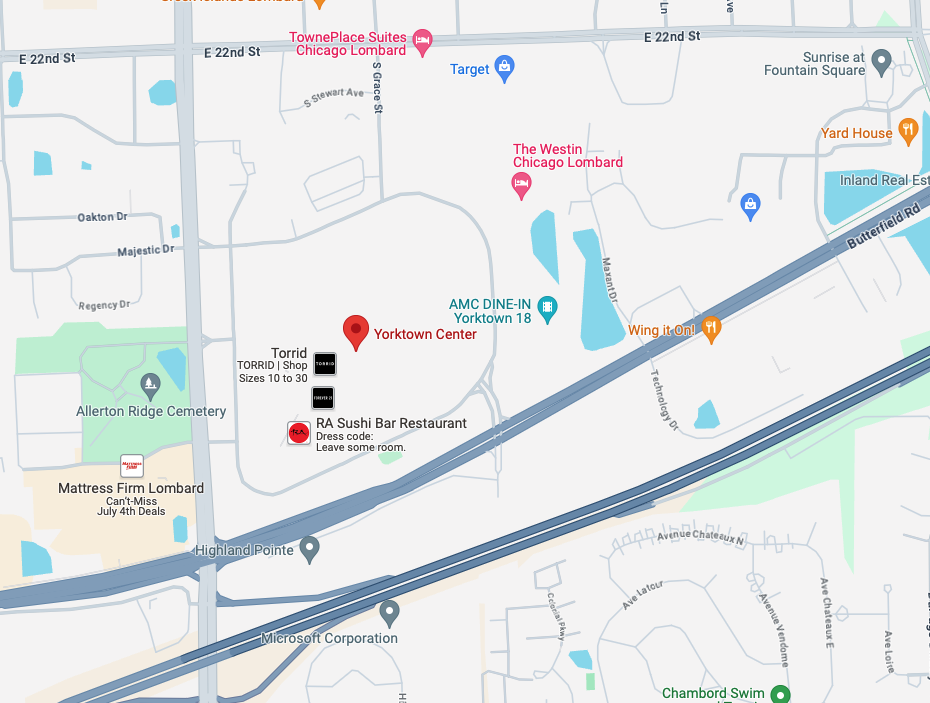
Task: Select Sunrise at Fountain Square marker
Action: pos(881,62)
